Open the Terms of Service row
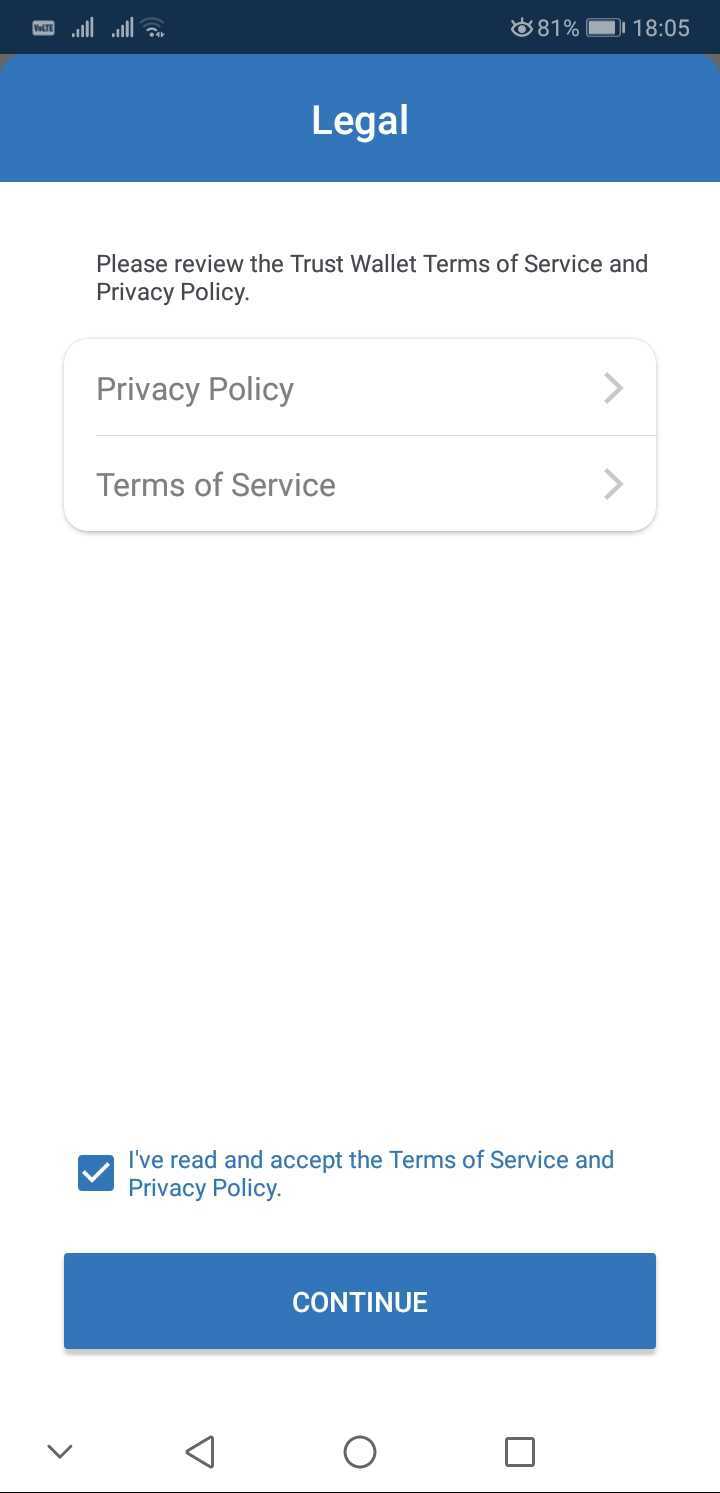The height and width of the screenshot is (1493, 720). coord(359,484)
